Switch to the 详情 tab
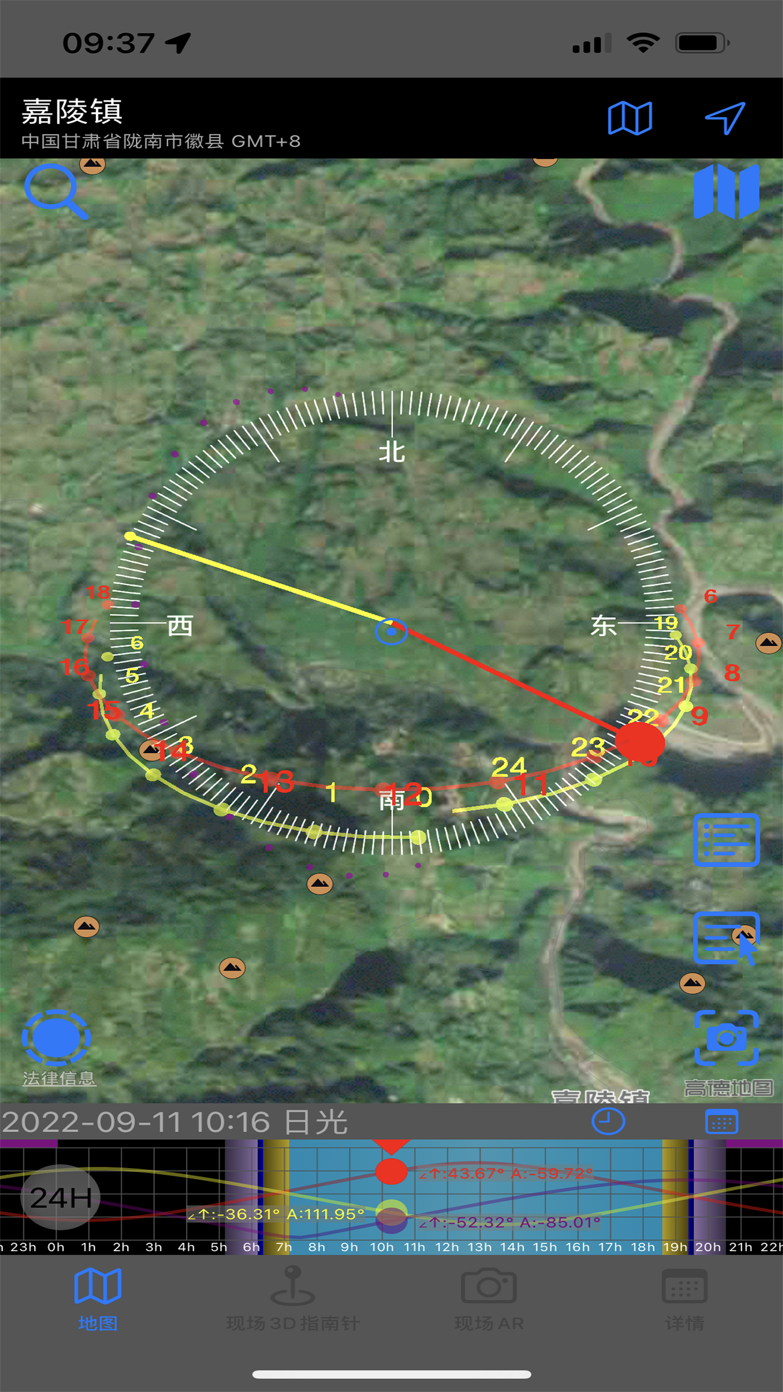This screenshot has width=783, height=1392. [x=685, y=1299]
